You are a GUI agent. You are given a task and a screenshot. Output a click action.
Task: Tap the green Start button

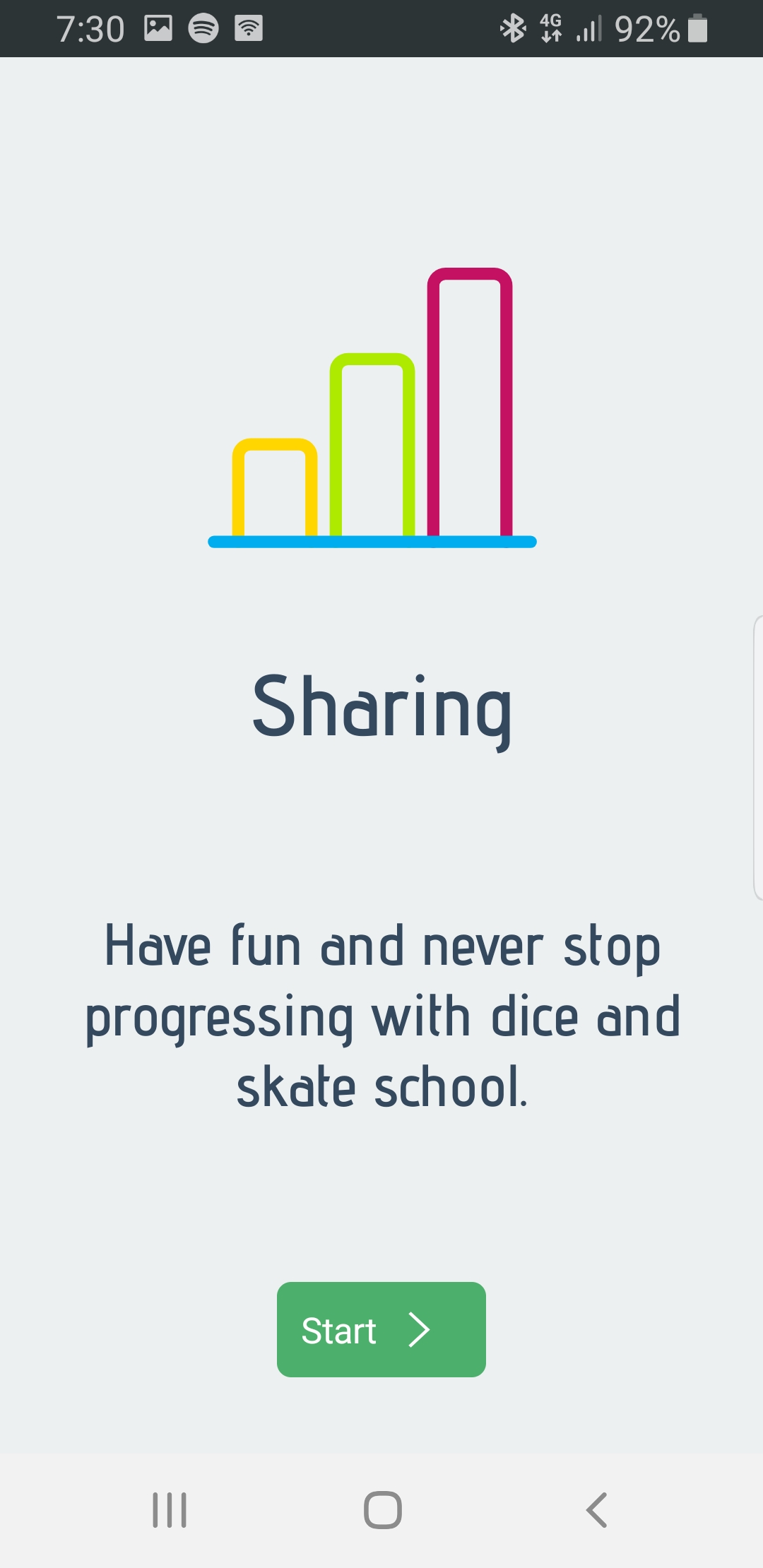pos(381,1329)
